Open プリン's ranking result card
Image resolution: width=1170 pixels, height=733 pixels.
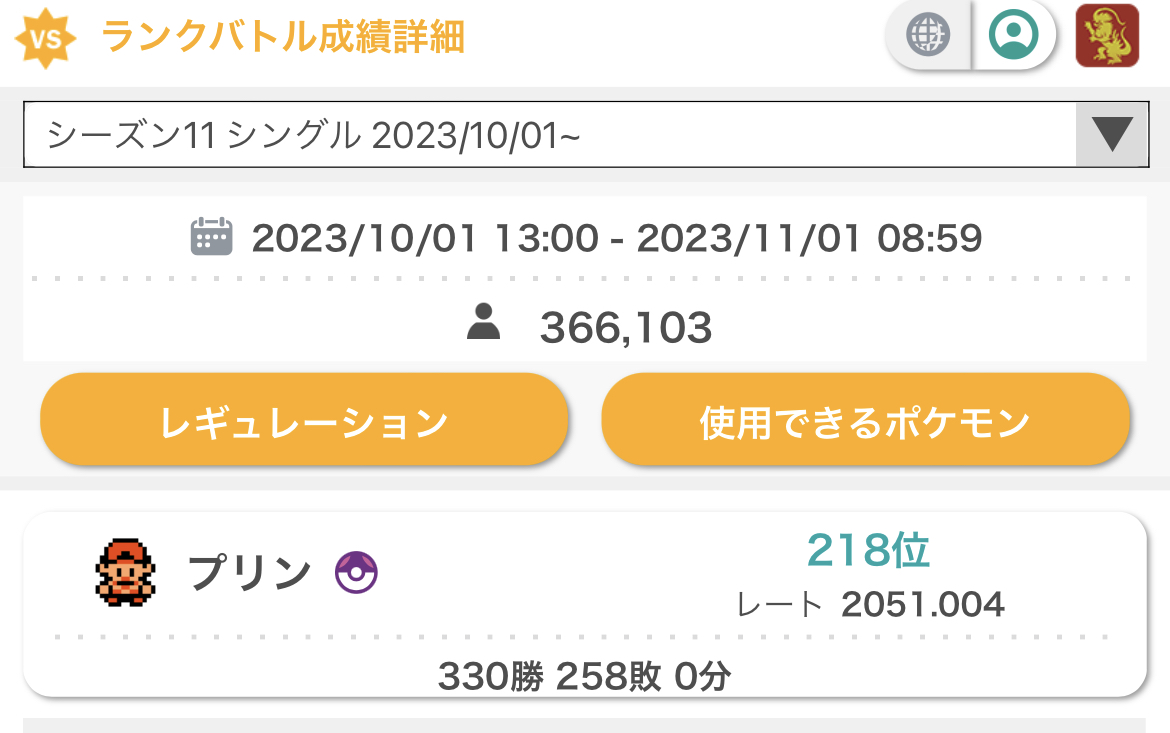(585, 604)
